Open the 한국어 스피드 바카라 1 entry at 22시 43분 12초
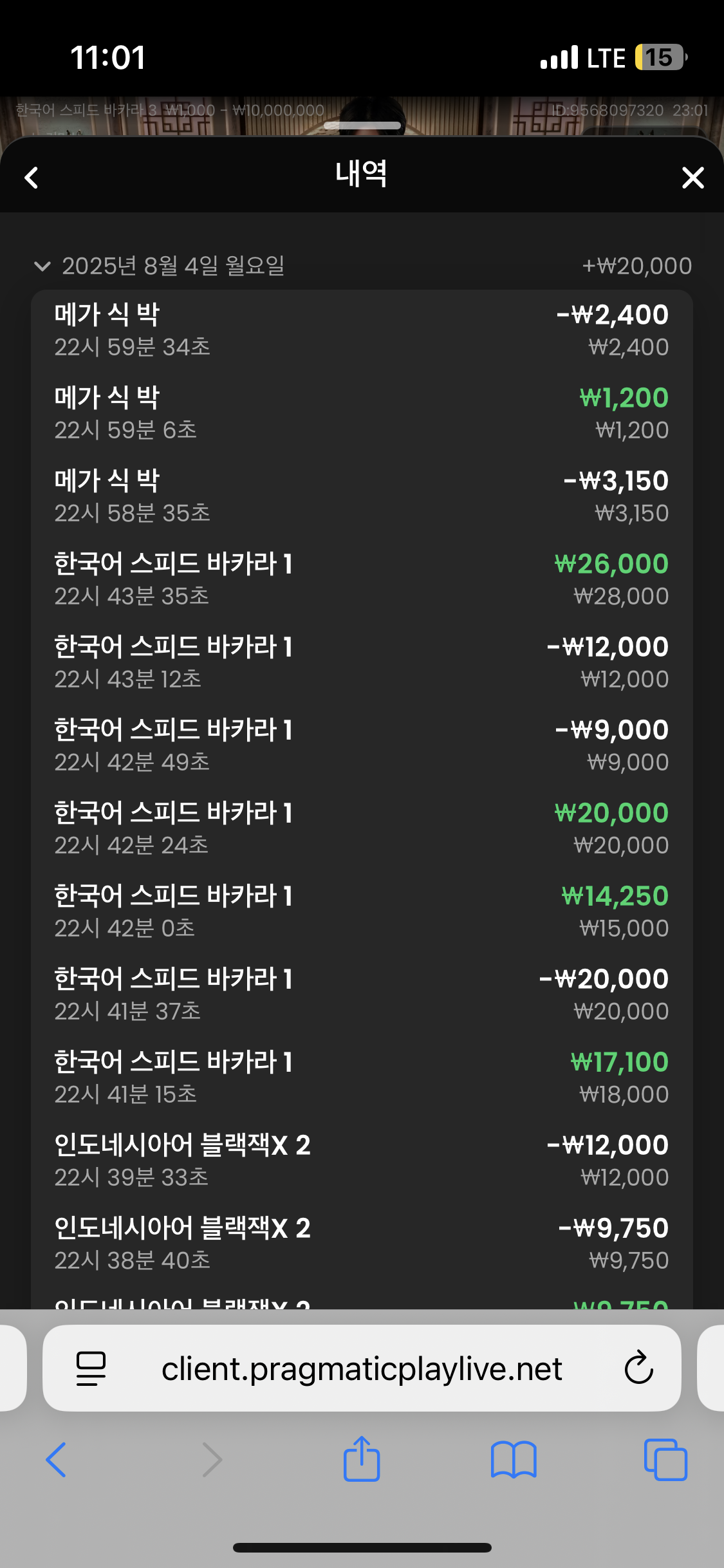This screenshot has height=1568, width=724. pyautogui.click(x=362, y=663)
